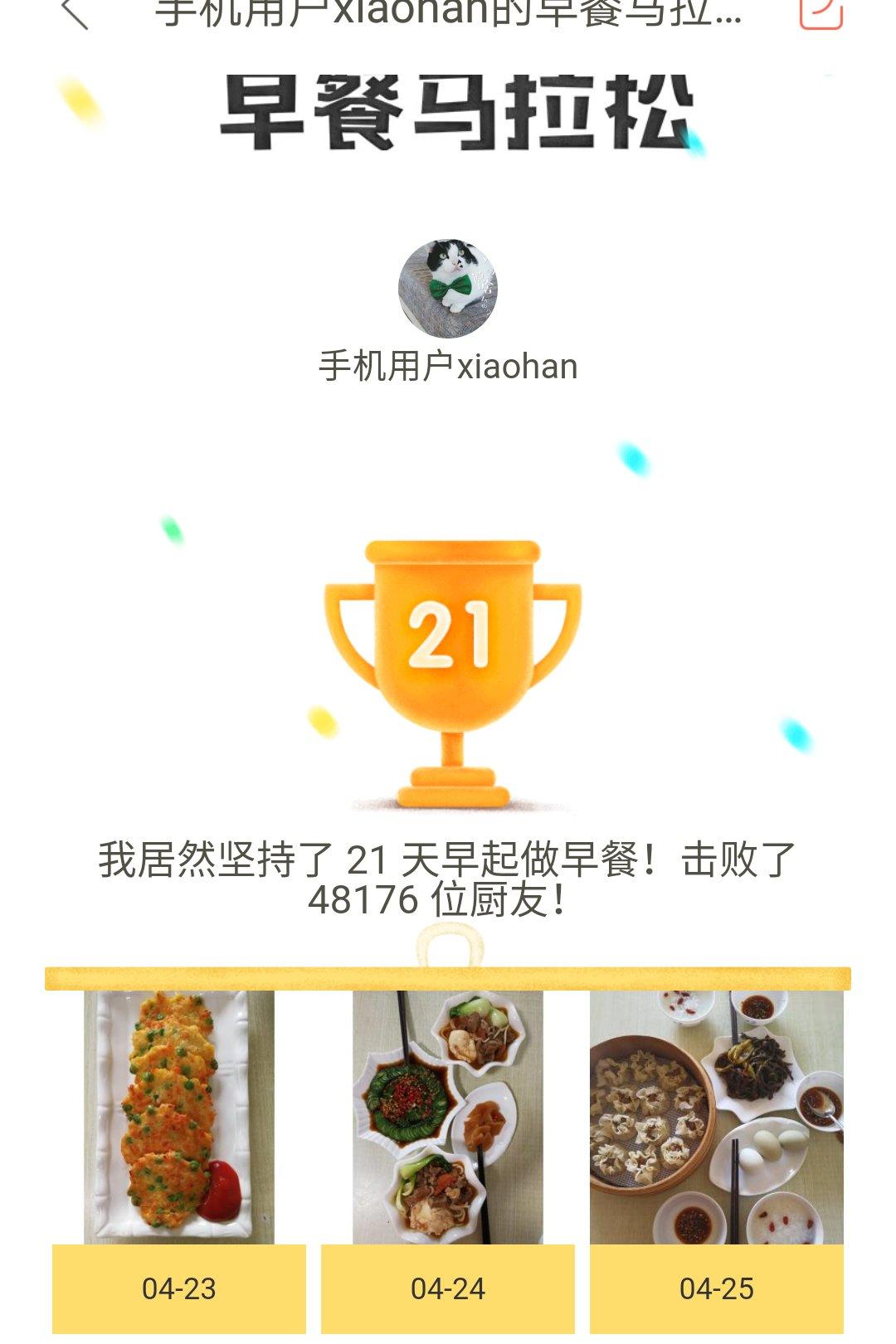Open the 04-23 breakfast photo

point(179,1117)
